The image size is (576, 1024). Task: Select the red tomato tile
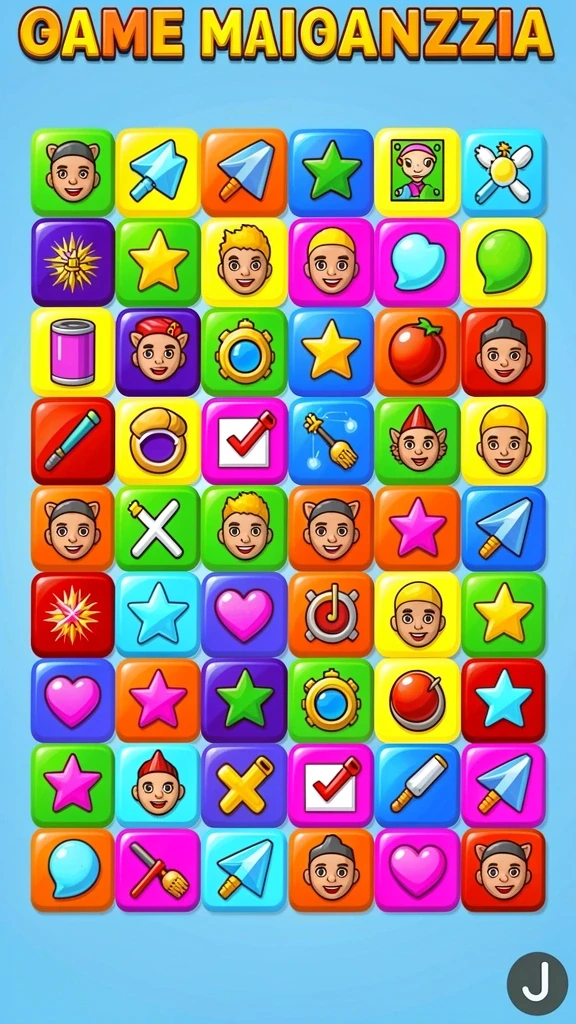coord(417,352)
